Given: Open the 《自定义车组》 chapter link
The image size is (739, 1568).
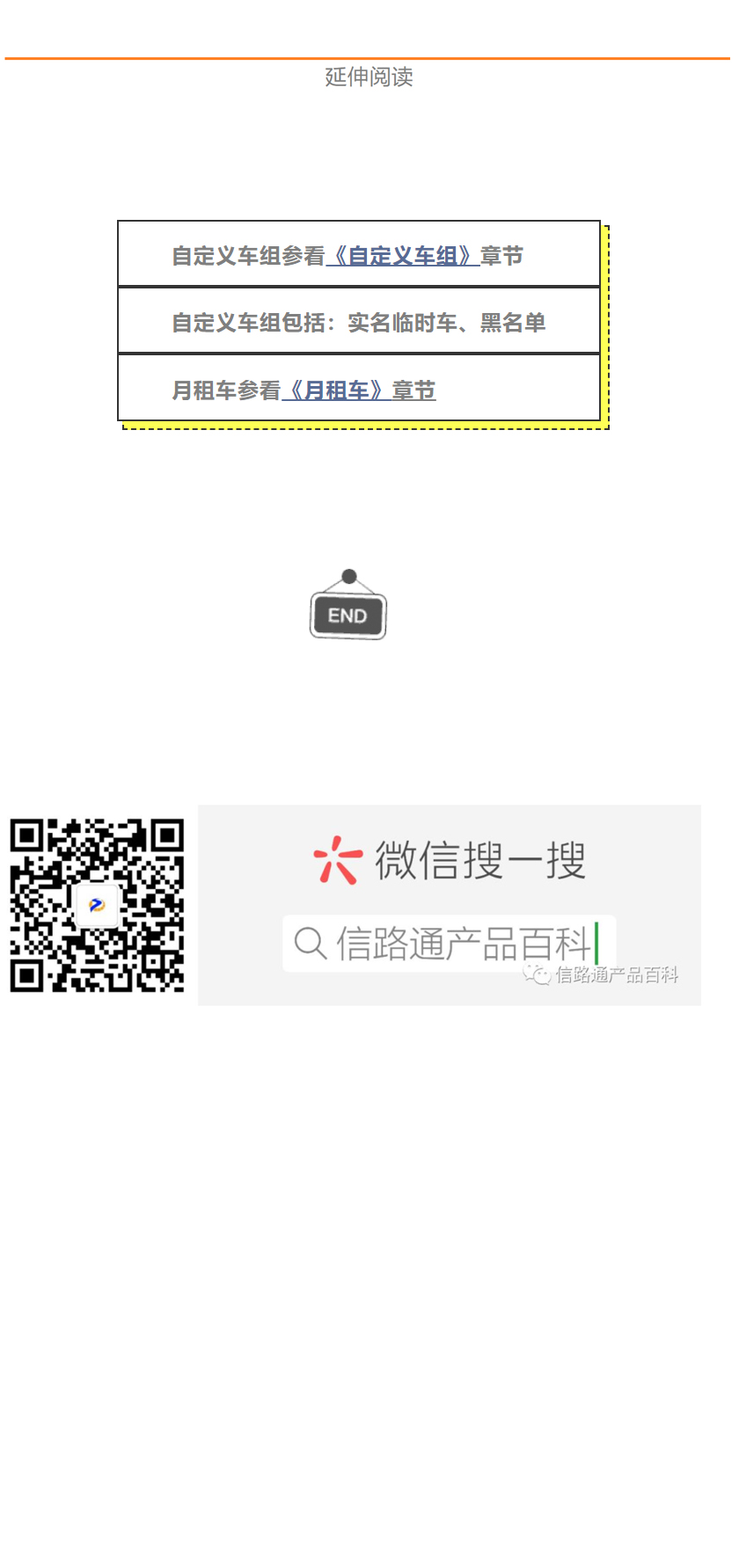Looking at the screenshot, I should pyautogui.click(x=403, y=256).
